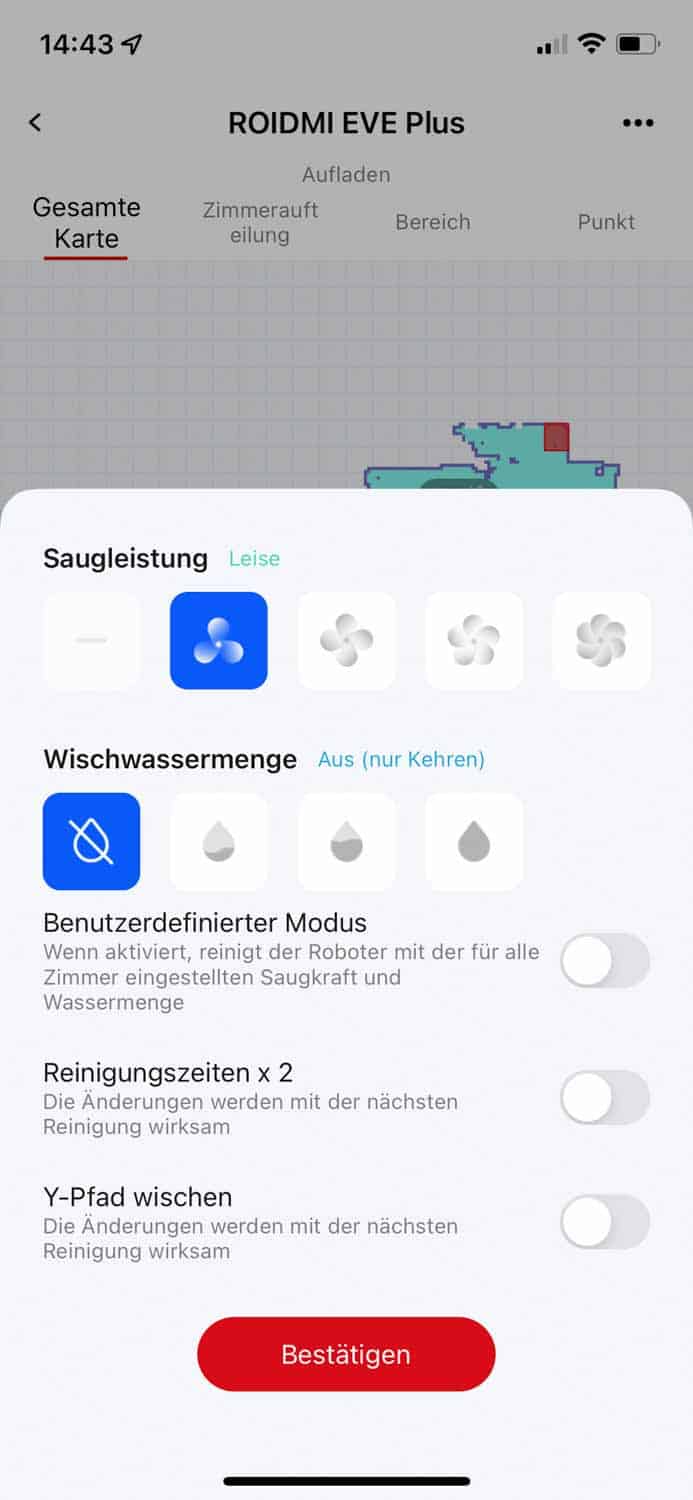This screenshot has height=1500, width=693.
Task: Open the three-dot overflow menu
Action: [637, 123]
